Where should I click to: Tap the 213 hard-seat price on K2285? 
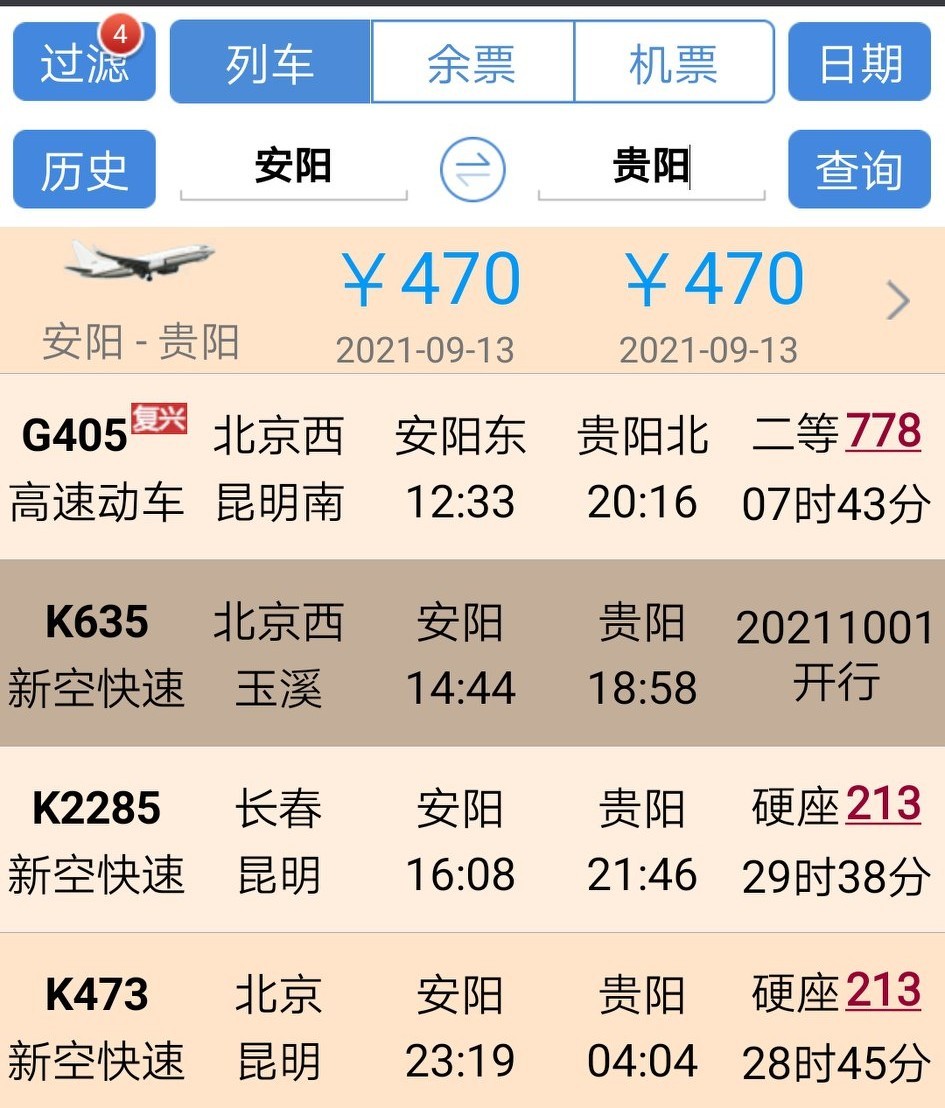click(883, 804)
